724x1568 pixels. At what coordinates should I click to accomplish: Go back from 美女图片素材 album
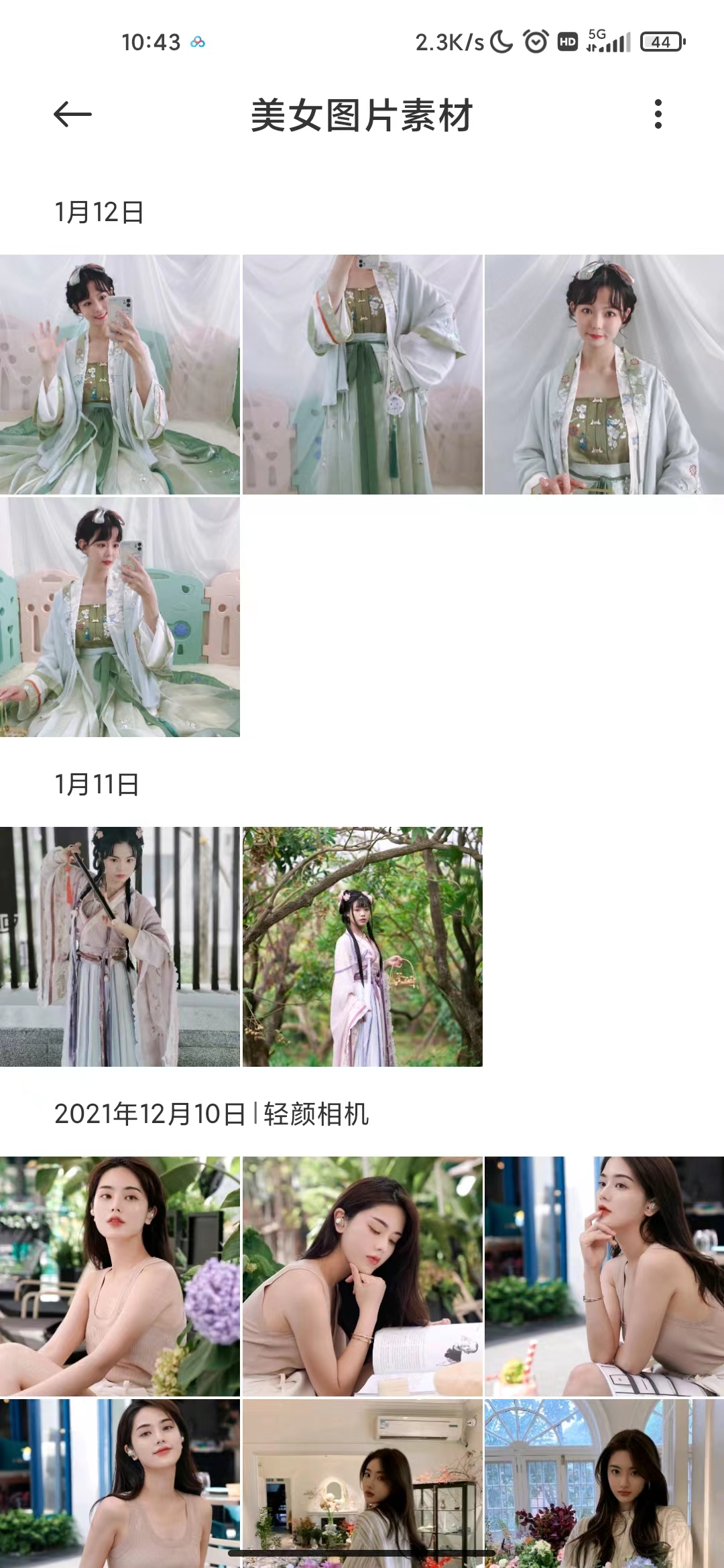click(72, 115)
